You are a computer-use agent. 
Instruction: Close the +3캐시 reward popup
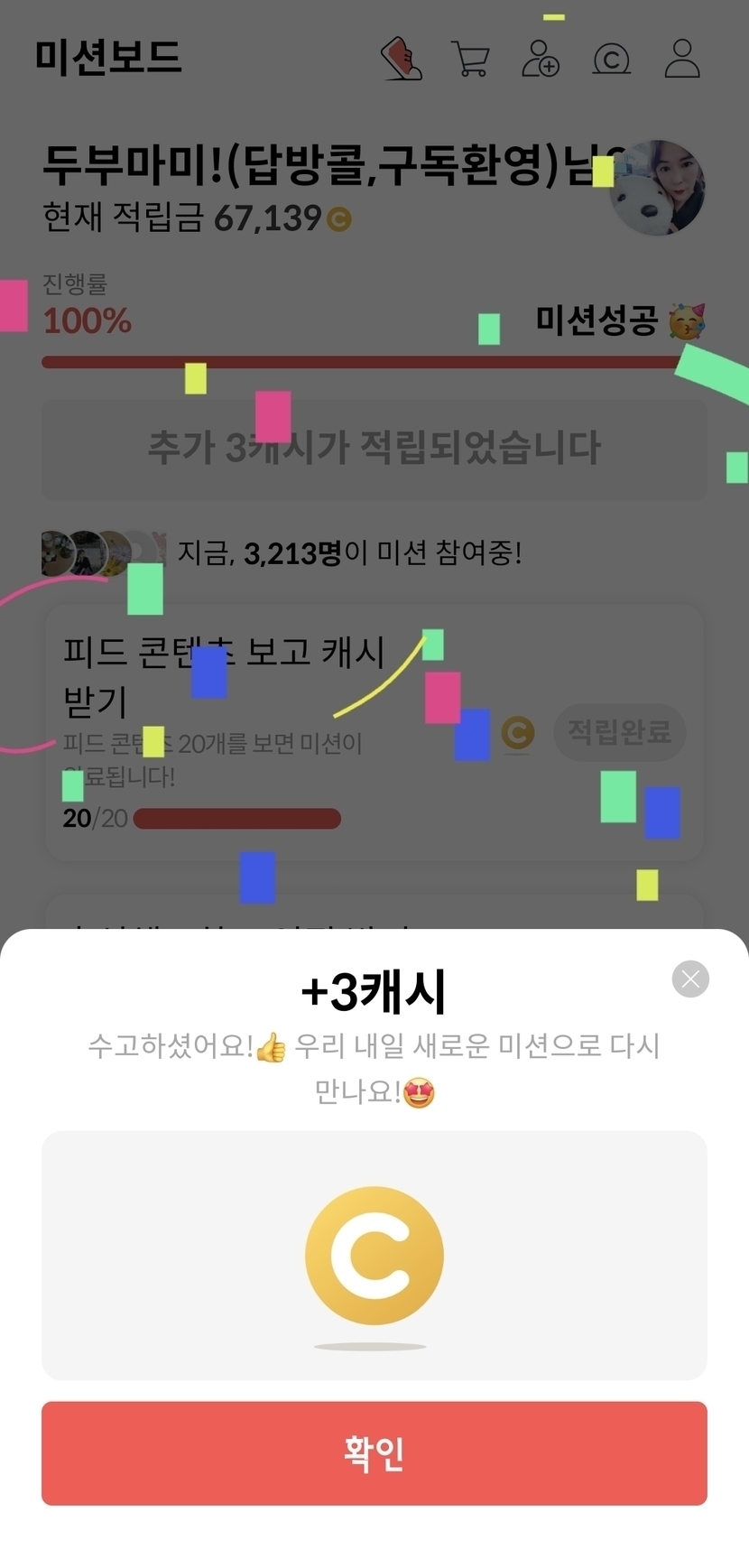(x=690, y=979)
